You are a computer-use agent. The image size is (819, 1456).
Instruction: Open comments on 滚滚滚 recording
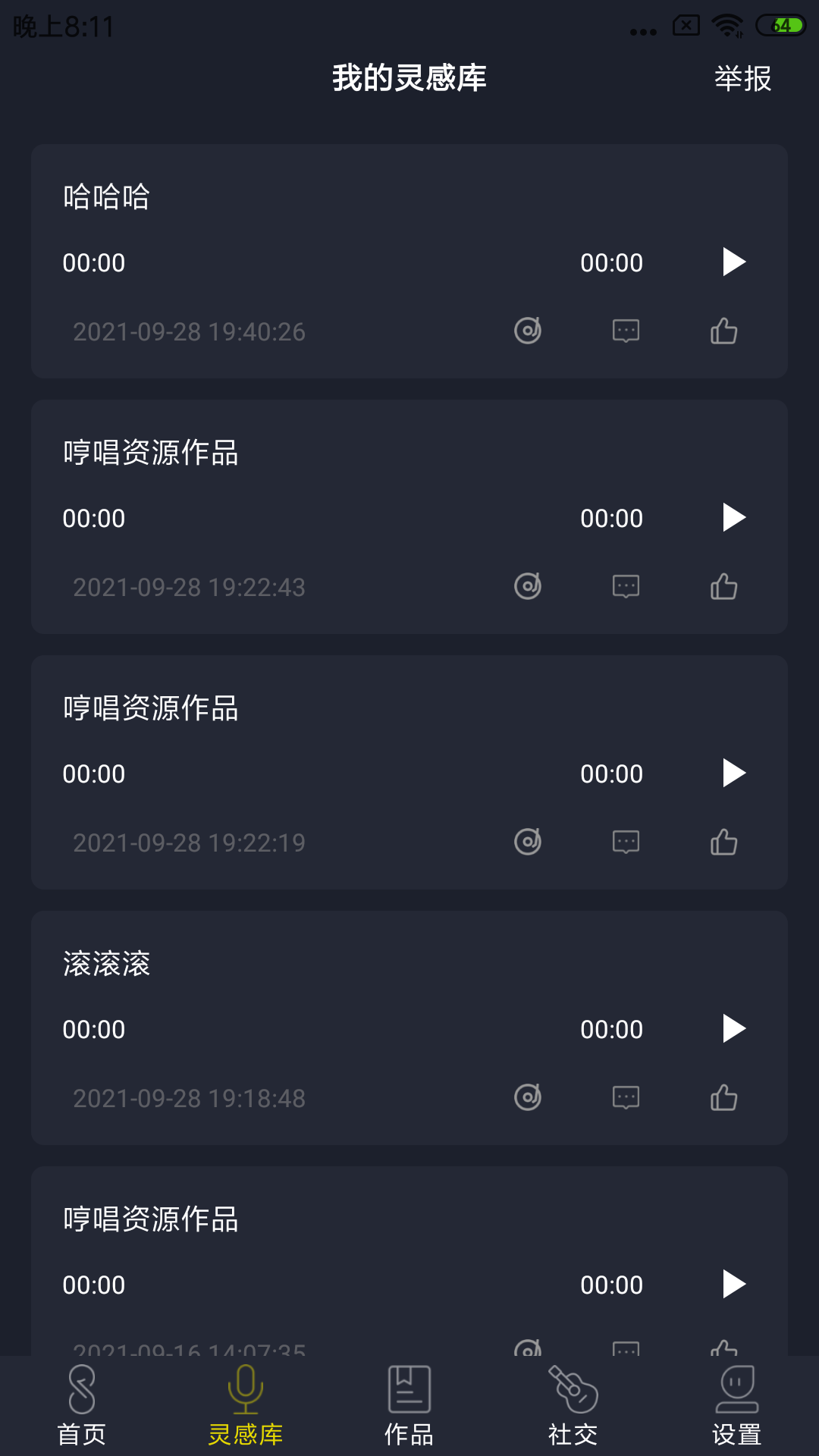tap(626, 1097)
